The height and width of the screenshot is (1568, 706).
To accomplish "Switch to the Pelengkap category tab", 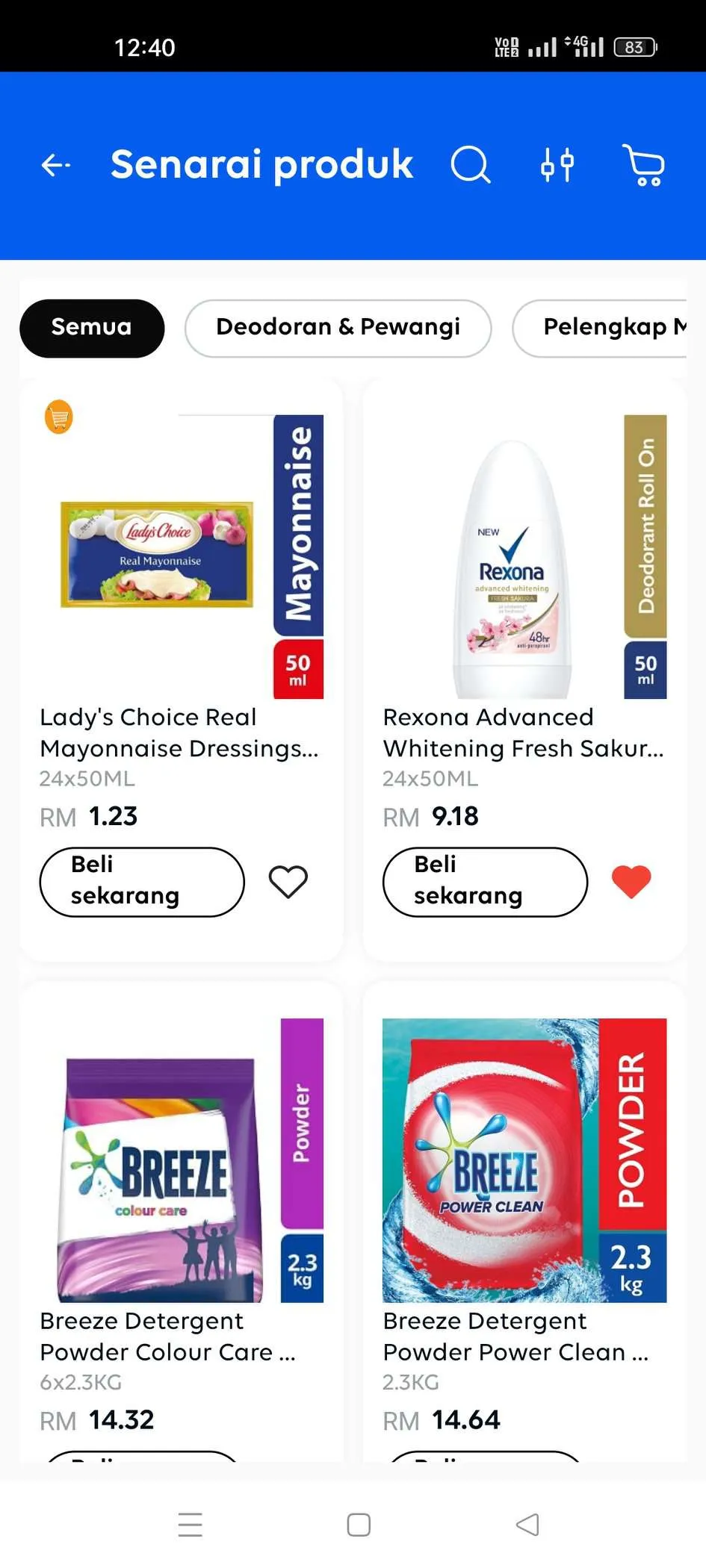I will [609, 327].
